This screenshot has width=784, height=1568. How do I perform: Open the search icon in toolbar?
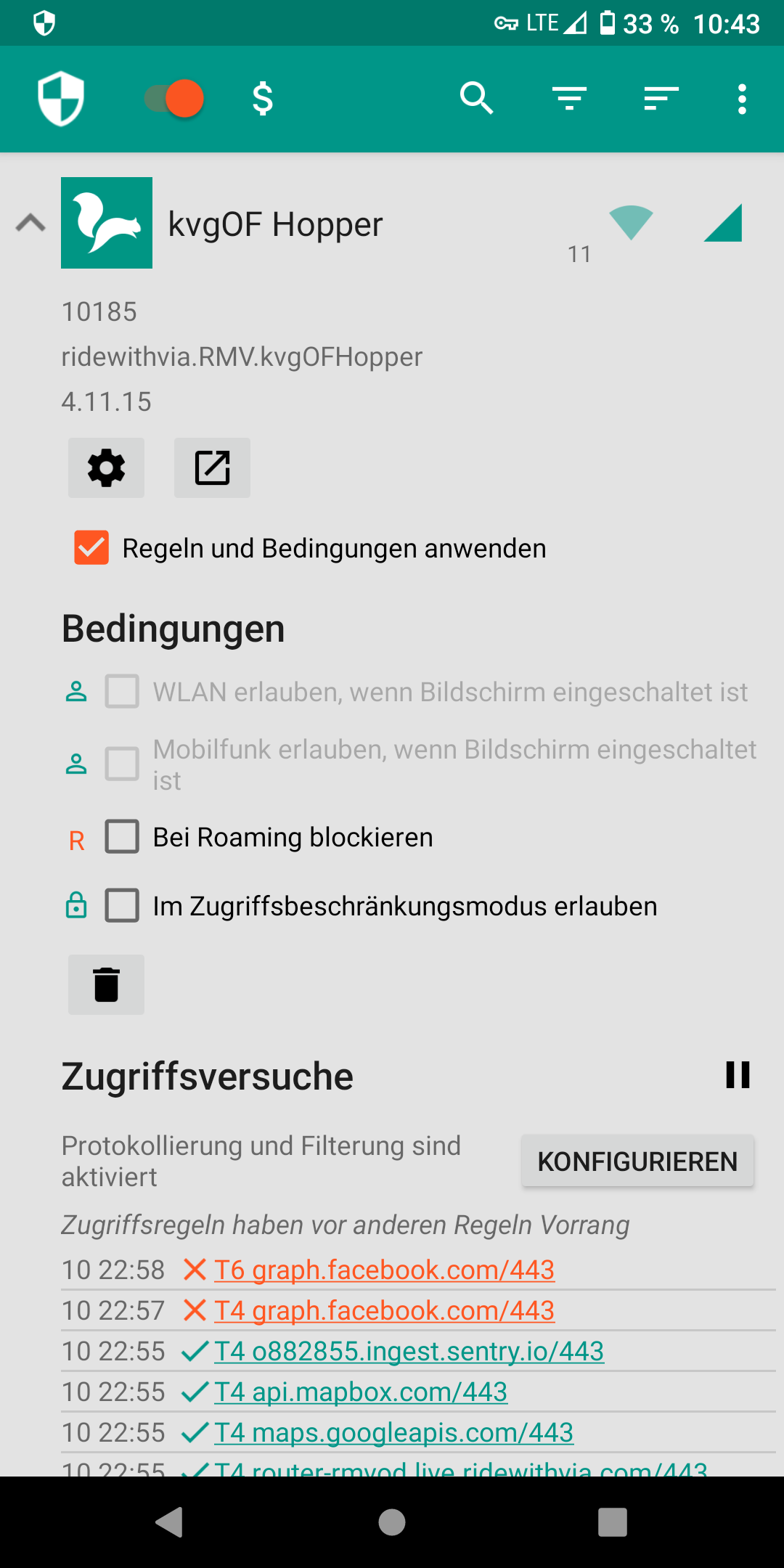[x=476, y=98]
